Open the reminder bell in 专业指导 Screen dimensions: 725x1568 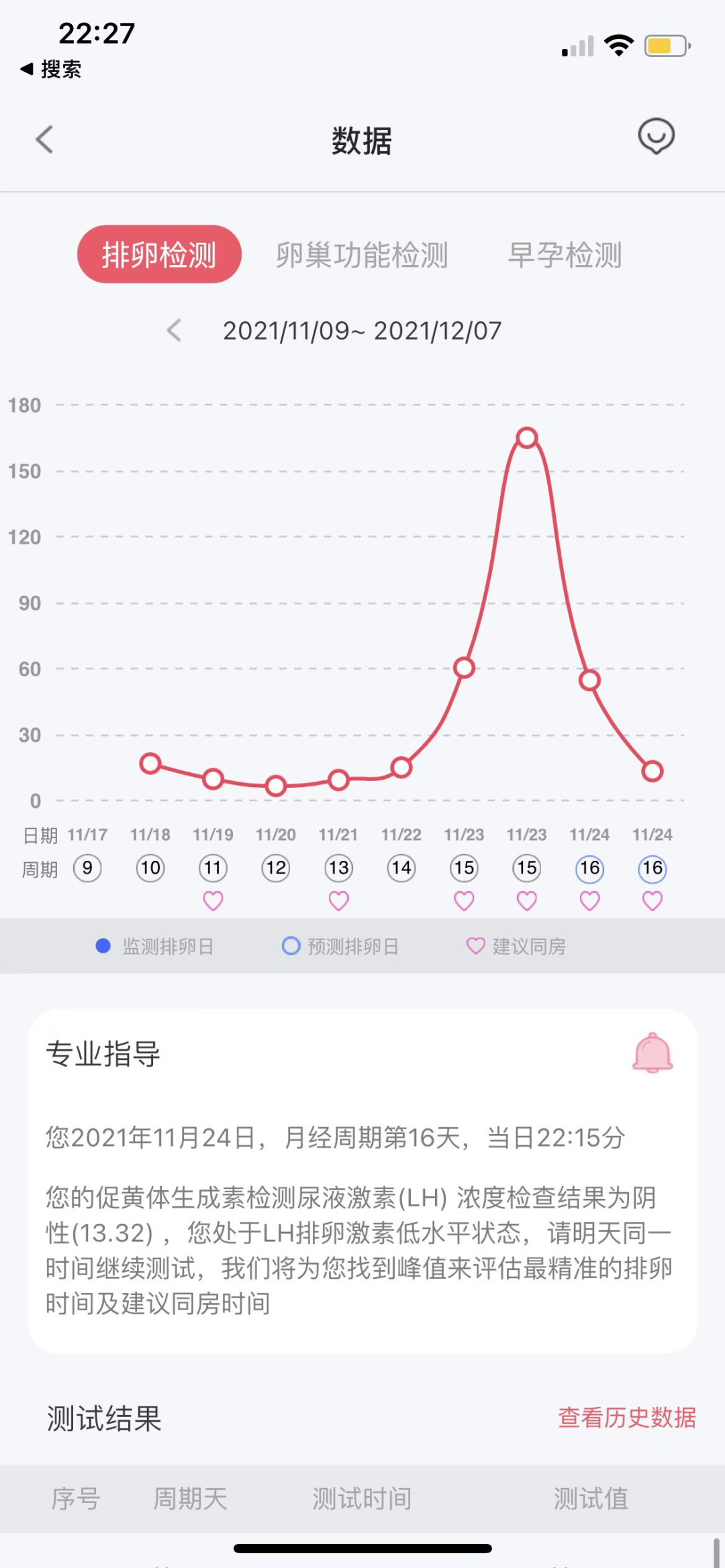click(652, 1053)
